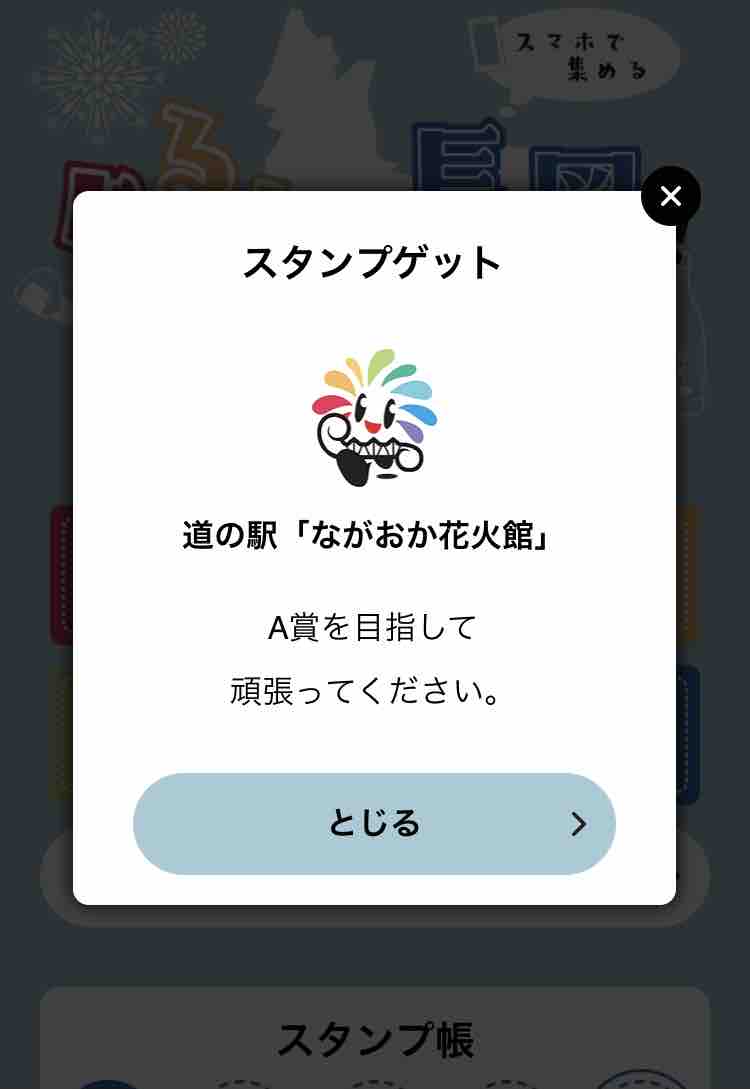750x1089 pixels.
Task: Dismiss the stamp dialog with the X icon
Action: [x=670, y=196]
